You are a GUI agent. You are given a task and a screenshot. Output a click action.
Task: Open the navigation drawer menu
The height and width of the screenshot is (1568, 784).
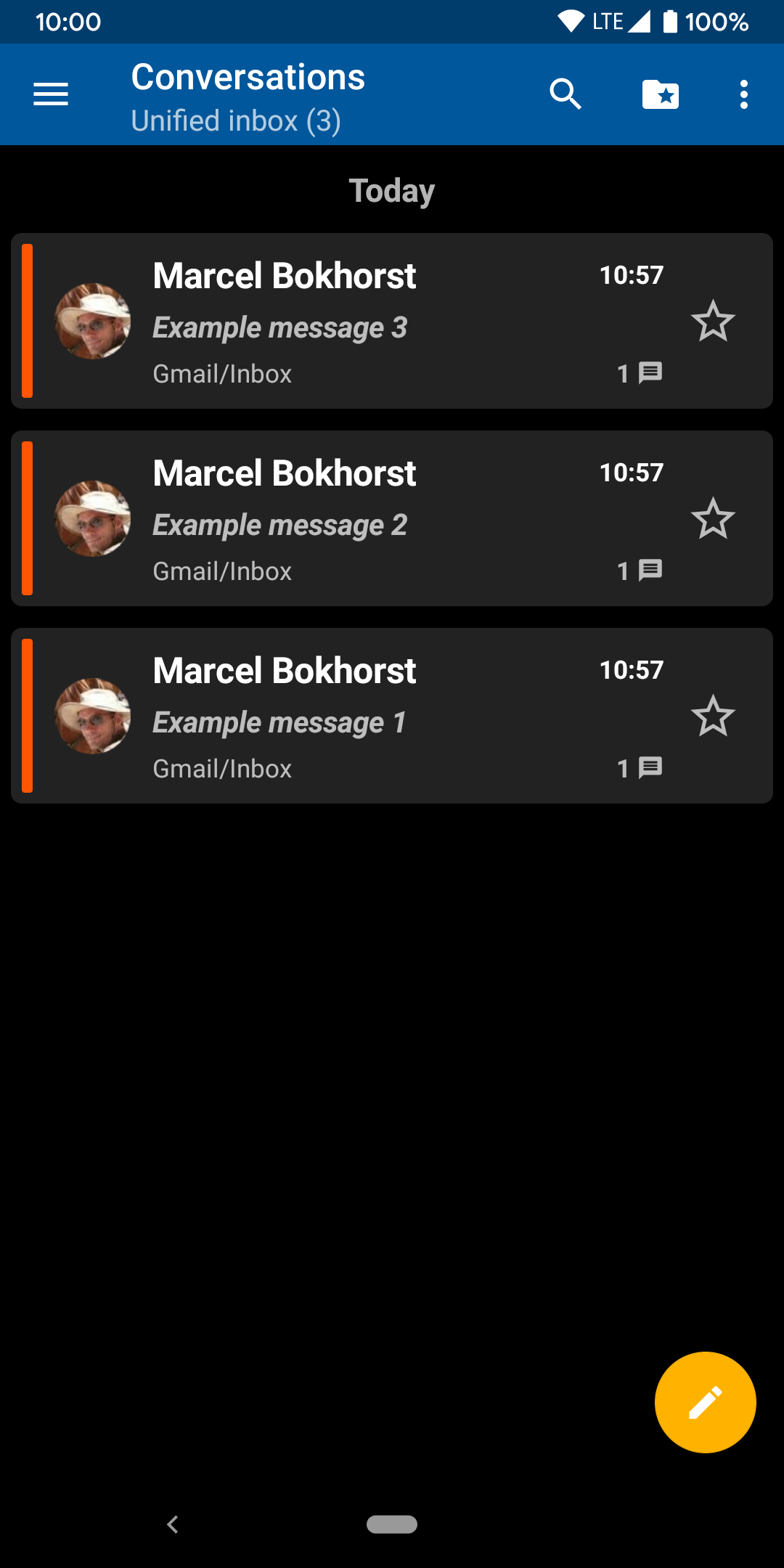click(x=51, y=94)
